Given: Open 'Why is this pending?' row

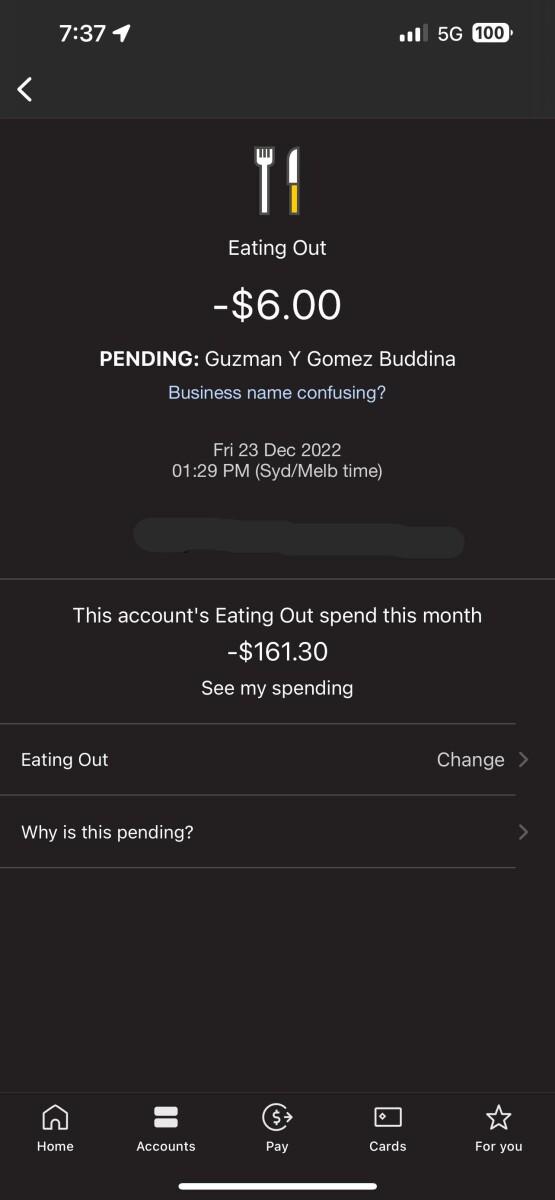Looking at the screenshot, I should [277, 832].
